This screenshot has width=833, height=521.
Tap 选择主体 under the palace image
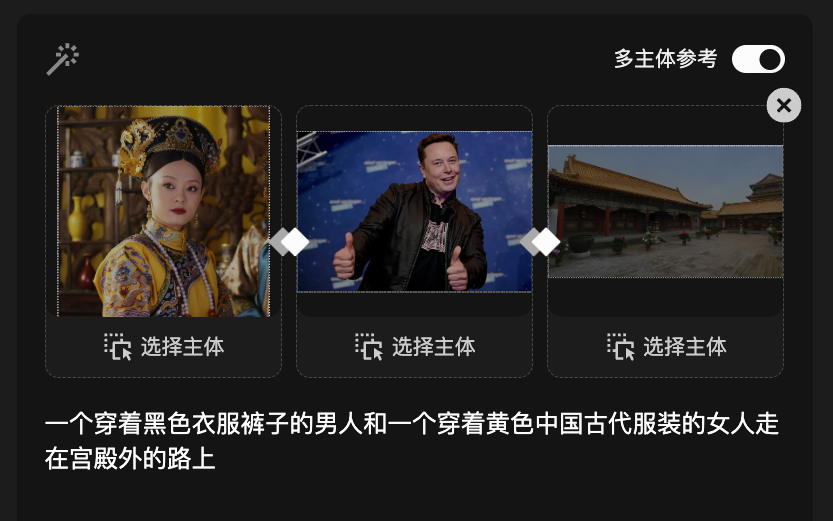click(x=666, y=347)
